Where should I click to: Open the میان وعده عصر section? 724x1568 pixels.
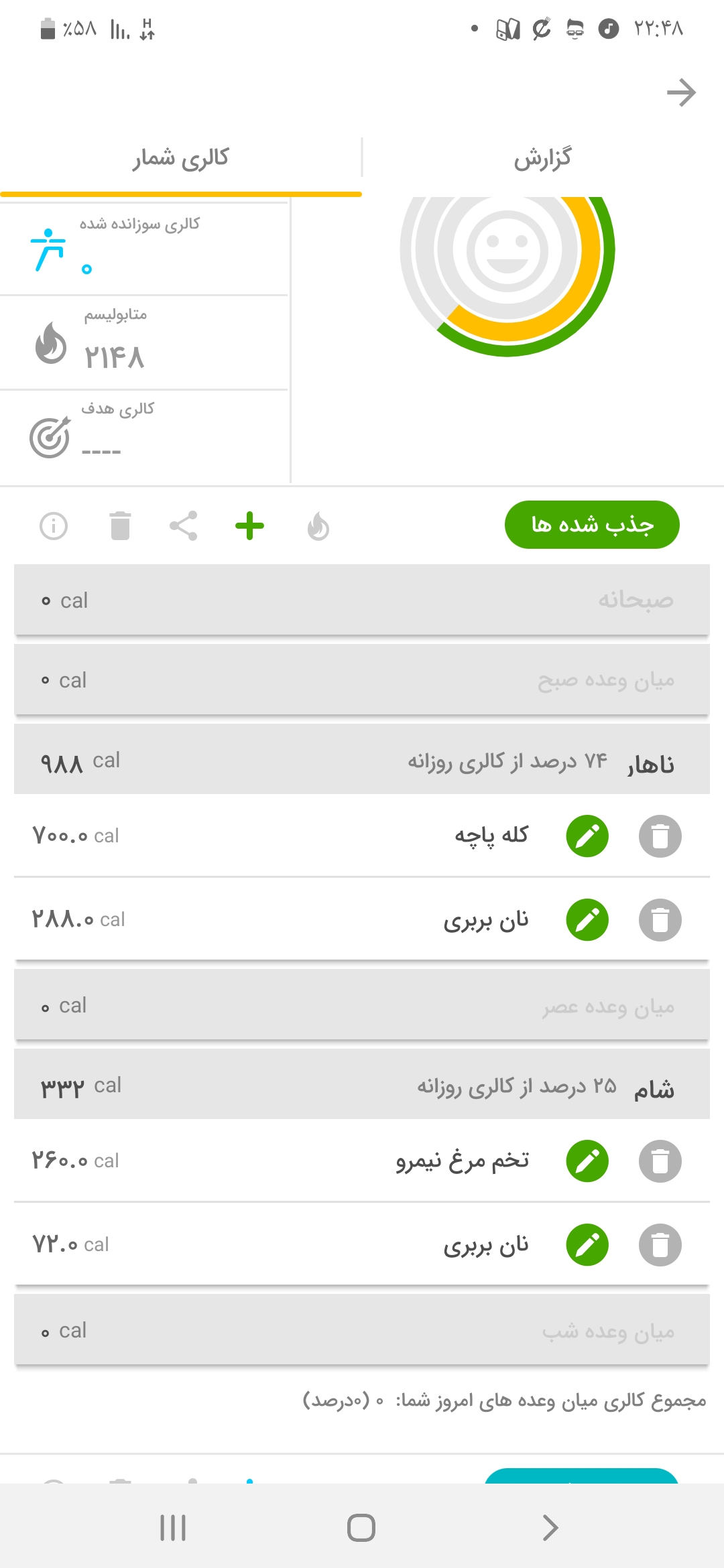pos(362,1006)
